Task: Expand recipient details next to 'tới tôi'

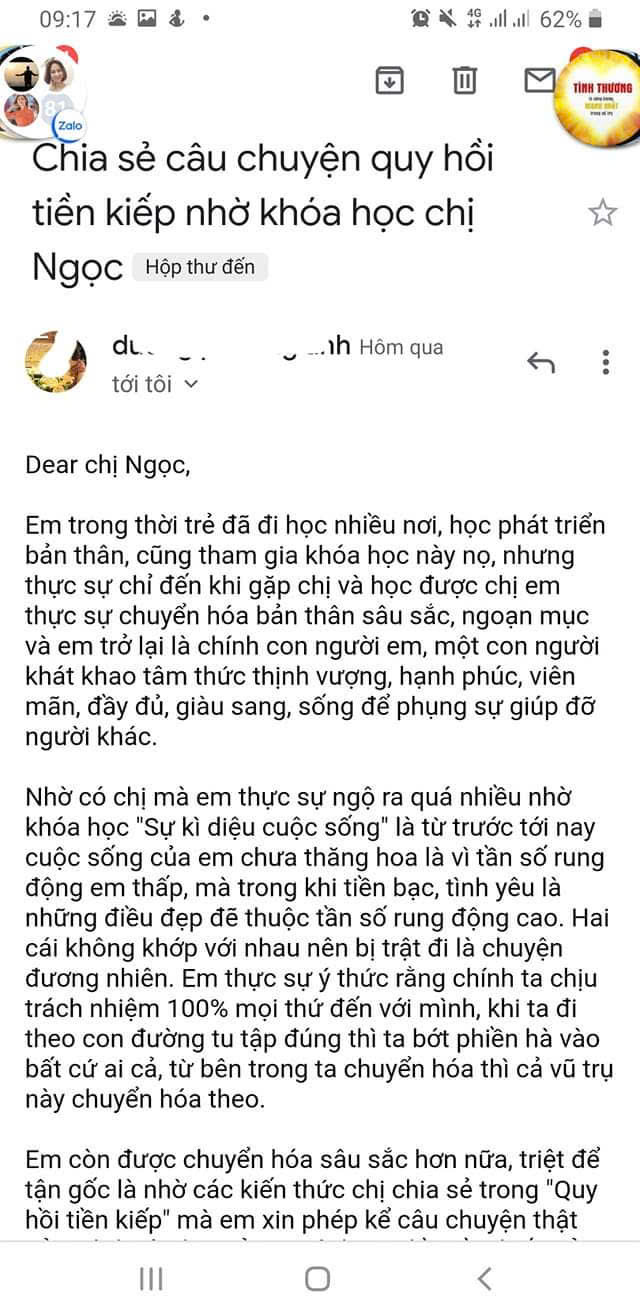Action: tap(192, 384)
